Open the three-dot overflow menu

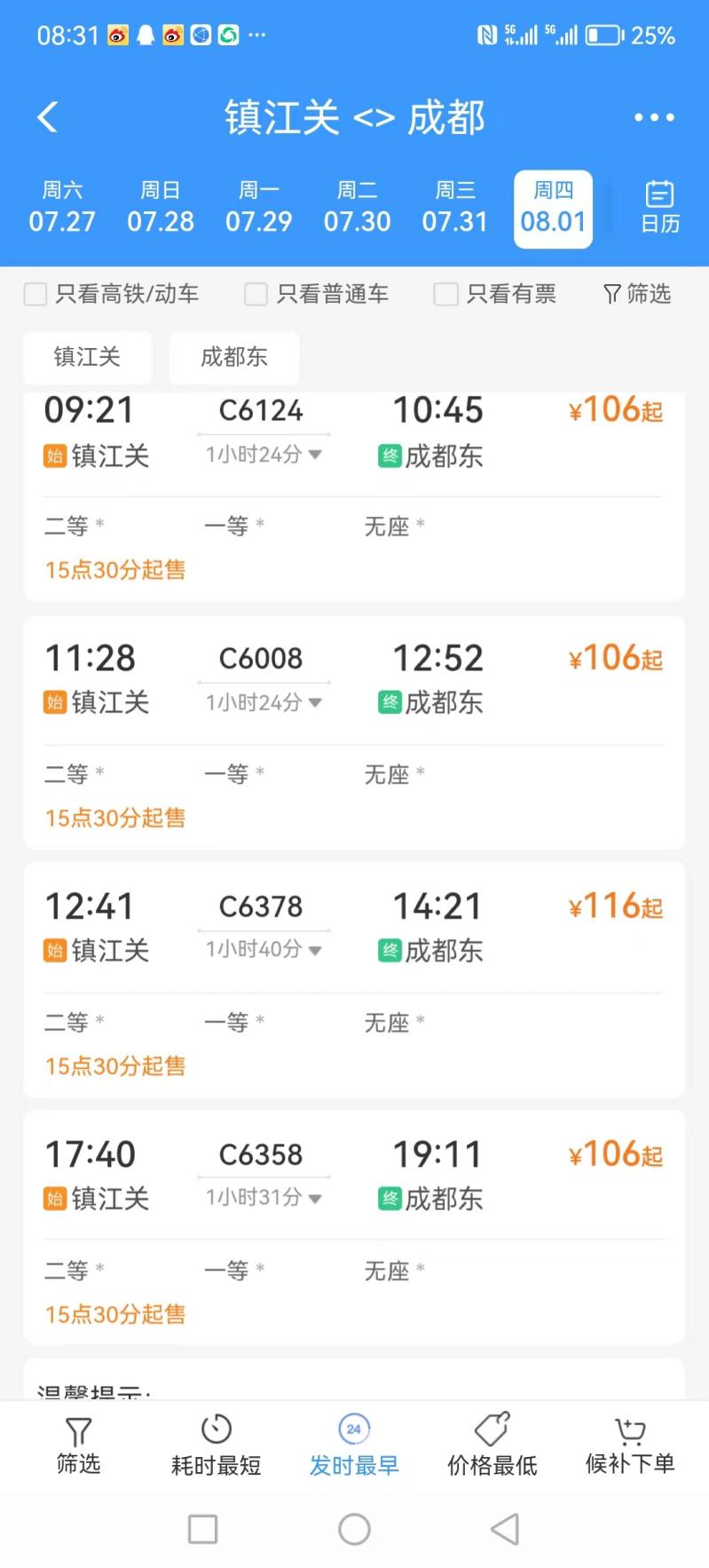coord(654,117)
